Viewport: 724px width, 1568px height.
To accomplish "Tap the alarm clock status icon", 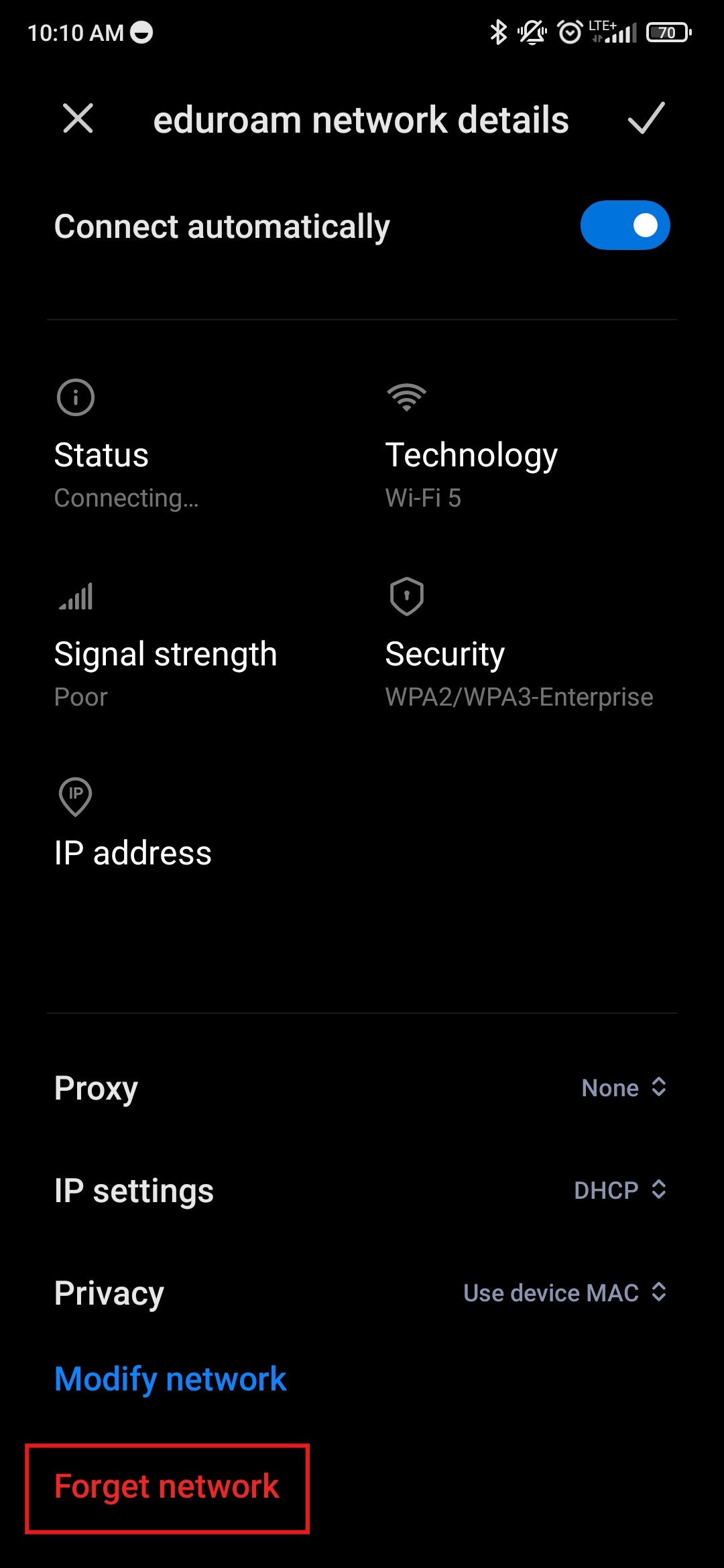I will [x=569, y=31].
